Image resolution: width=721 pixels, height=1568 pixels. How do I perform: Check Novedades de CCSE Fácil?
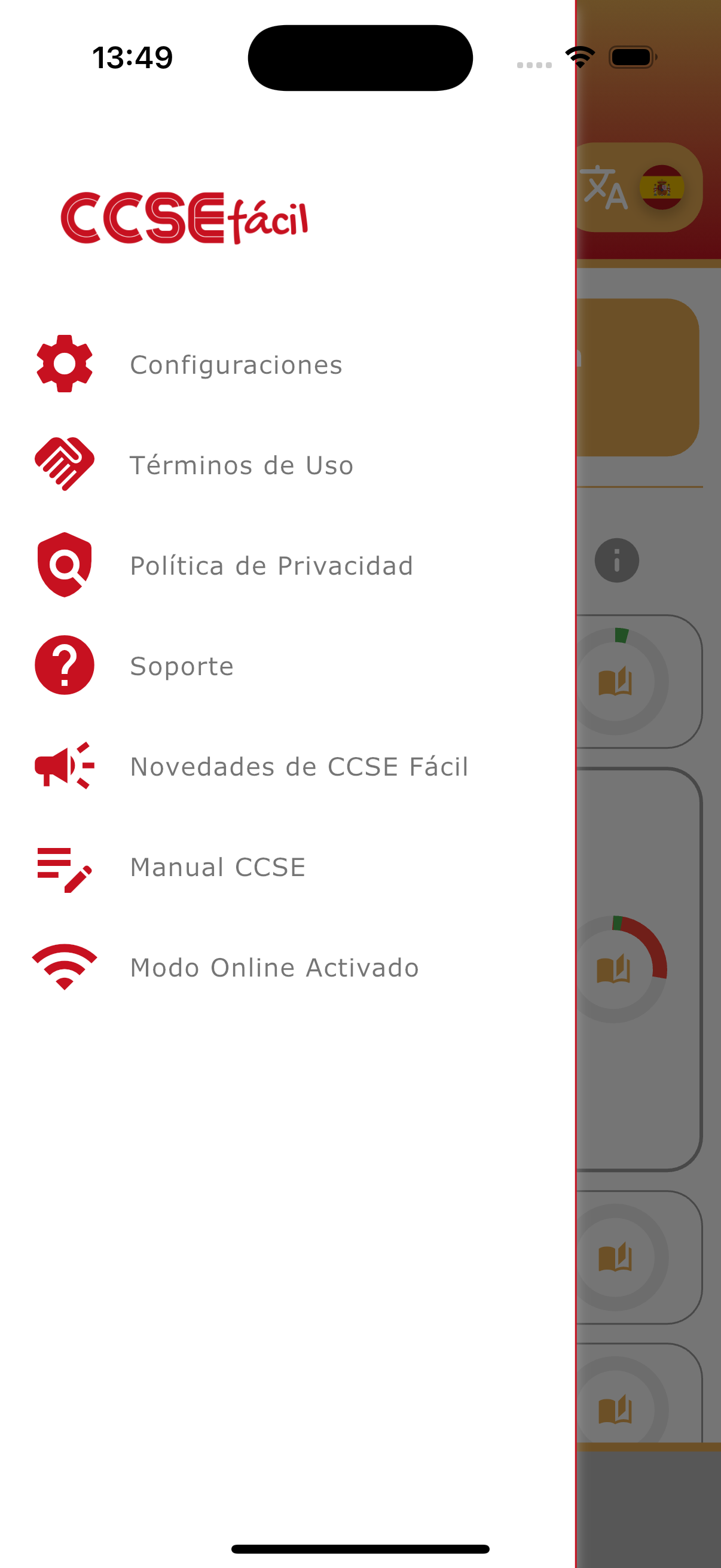tap(300, 766)
